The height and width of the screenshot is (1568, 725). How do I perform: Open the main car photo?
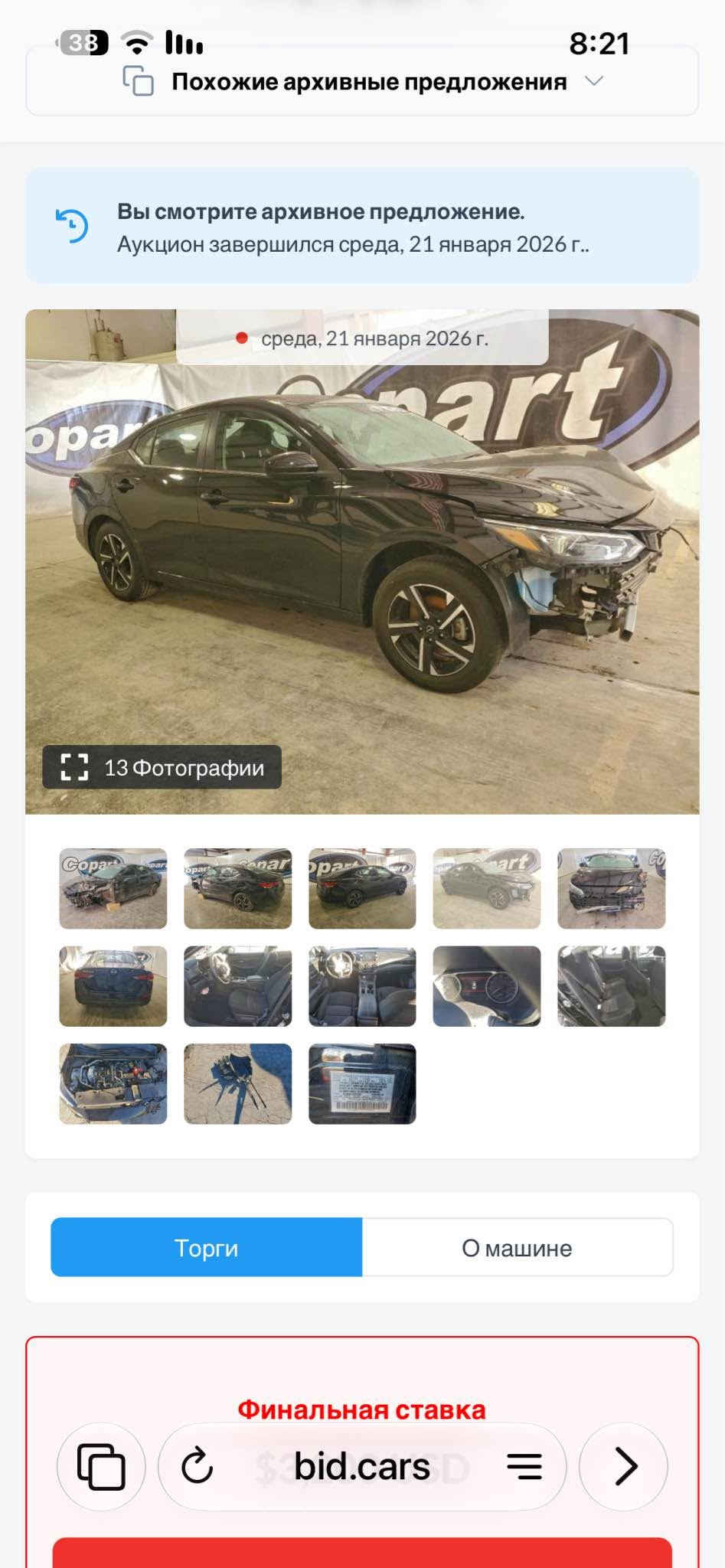(362, 561)
